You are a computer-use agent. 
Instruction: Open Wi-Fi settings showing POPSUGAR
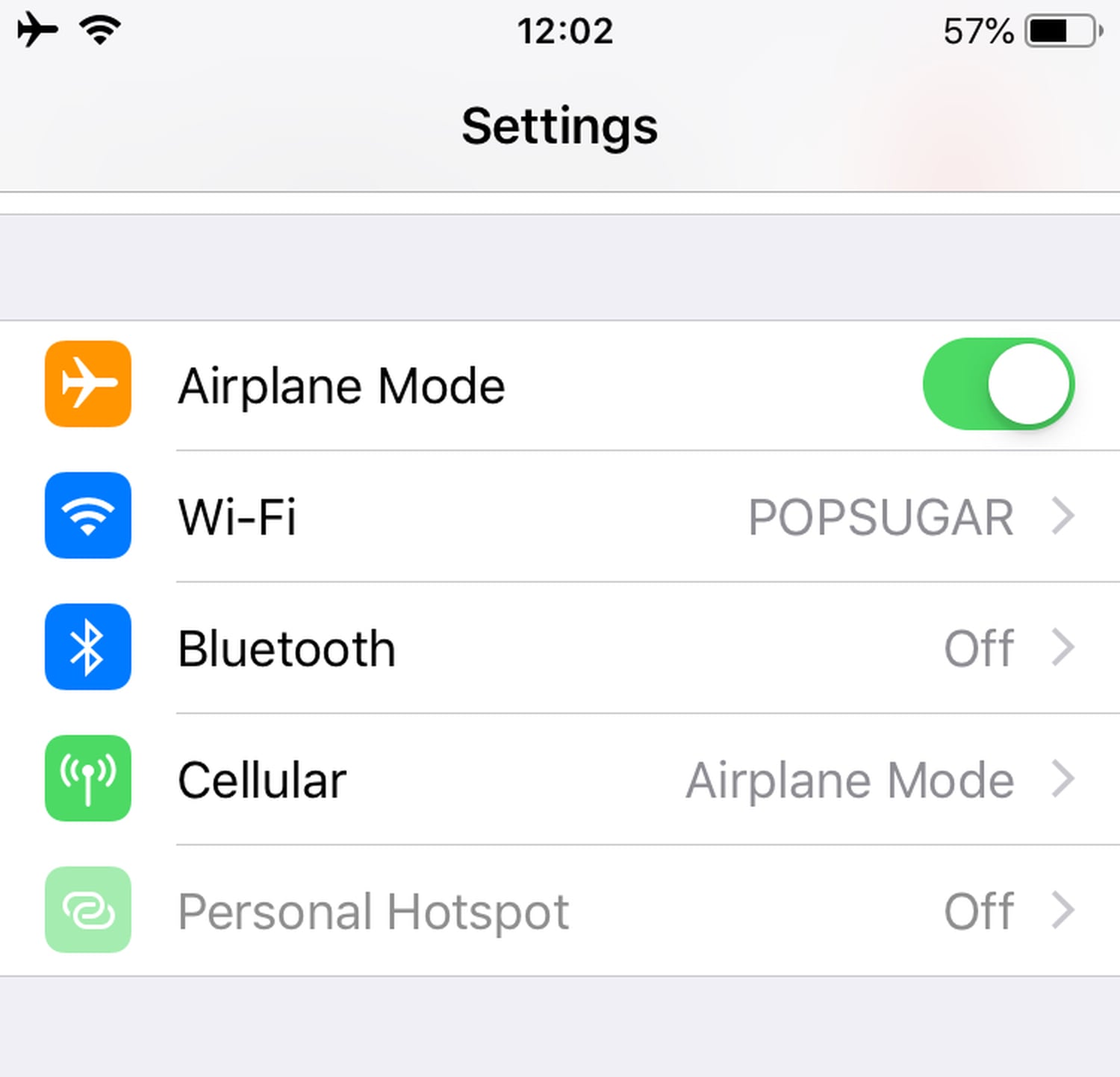(560, 516)
